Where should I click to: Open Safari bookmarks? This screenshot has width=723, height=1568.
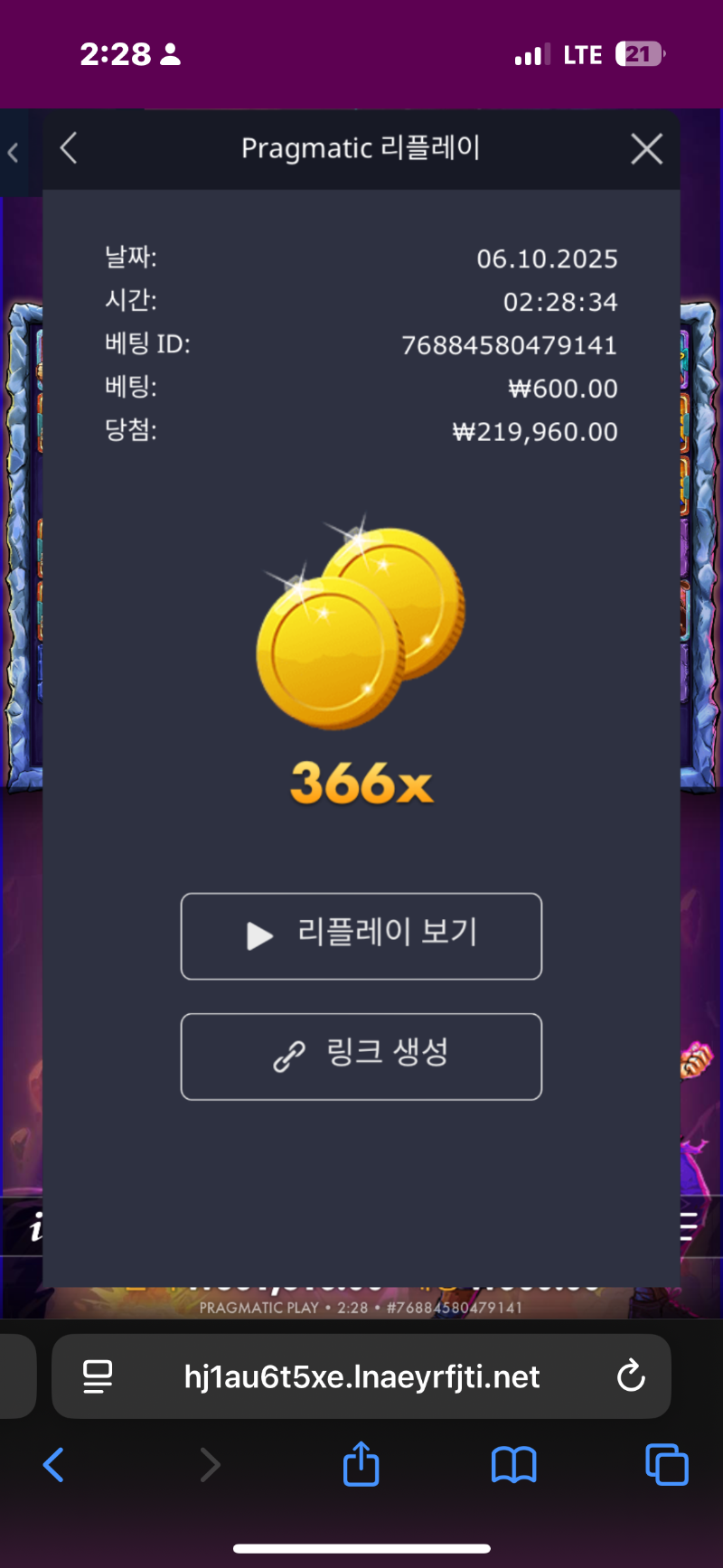513,1464
